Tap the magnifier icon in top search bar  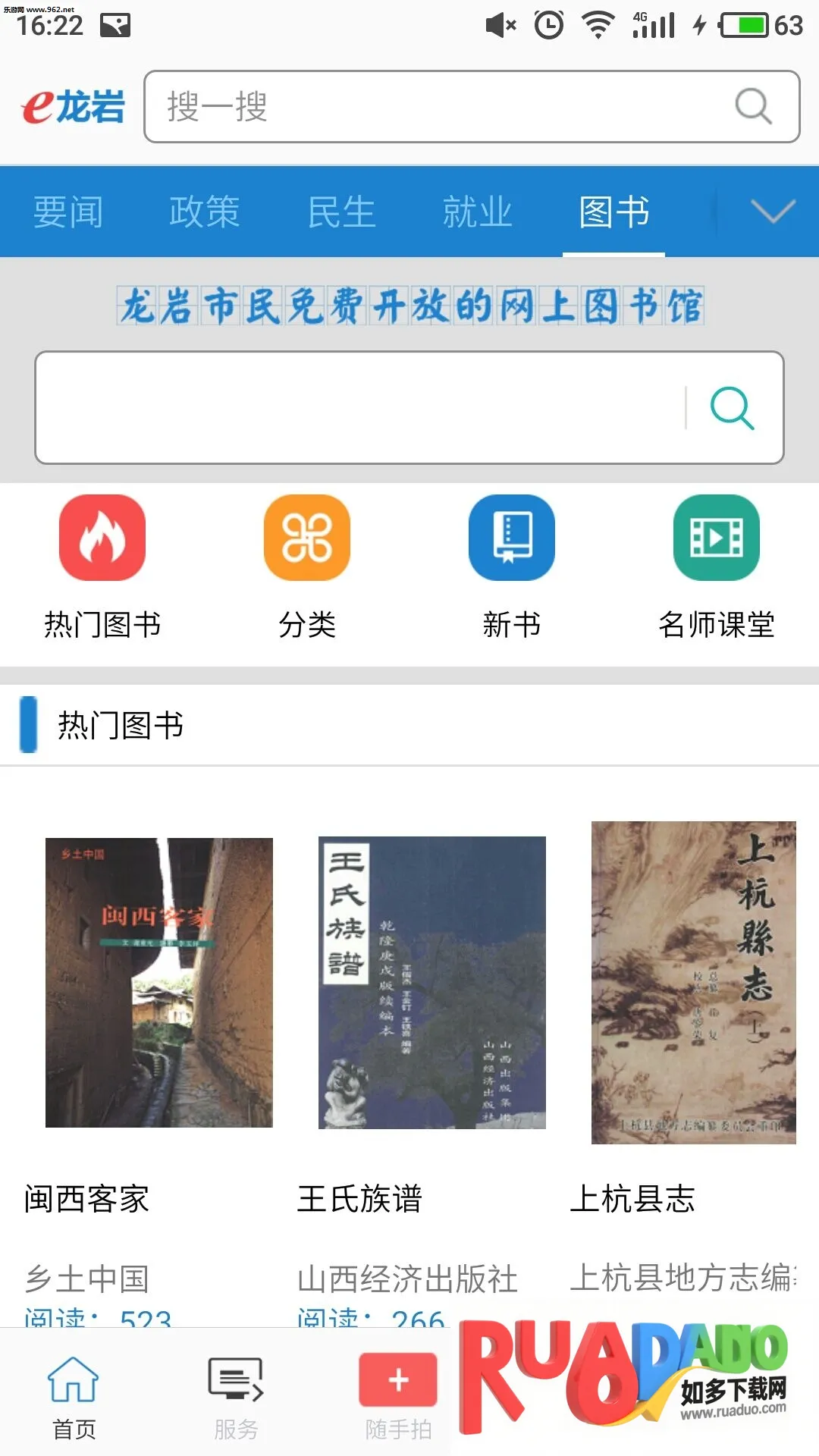(x=753, y=107)
